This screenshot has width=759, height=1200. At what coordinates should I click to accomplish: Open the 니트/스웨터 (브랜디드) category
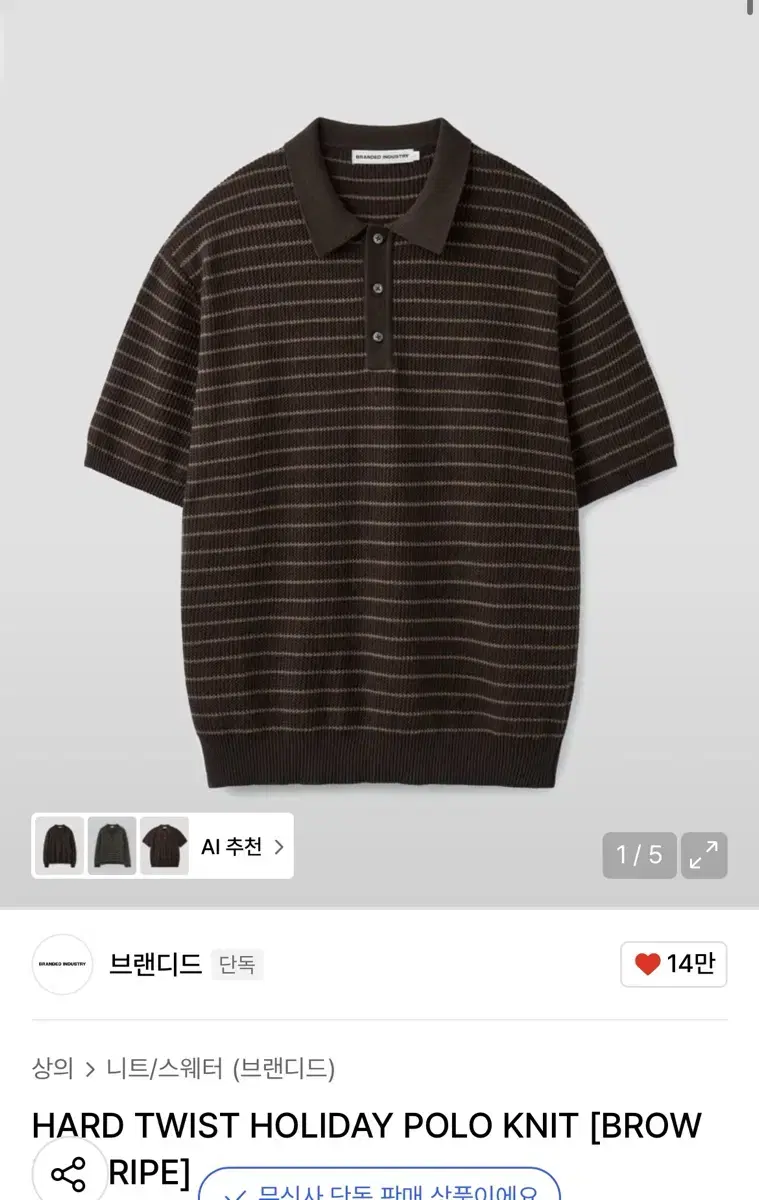tap(222, 1069)
